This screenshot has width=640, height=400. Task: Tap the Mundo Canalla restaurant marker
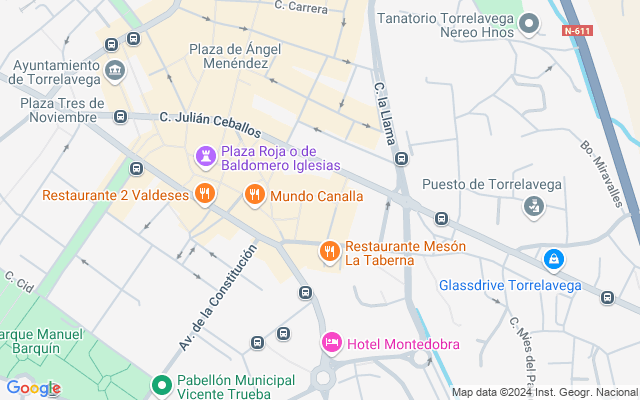tap(254, 196)
